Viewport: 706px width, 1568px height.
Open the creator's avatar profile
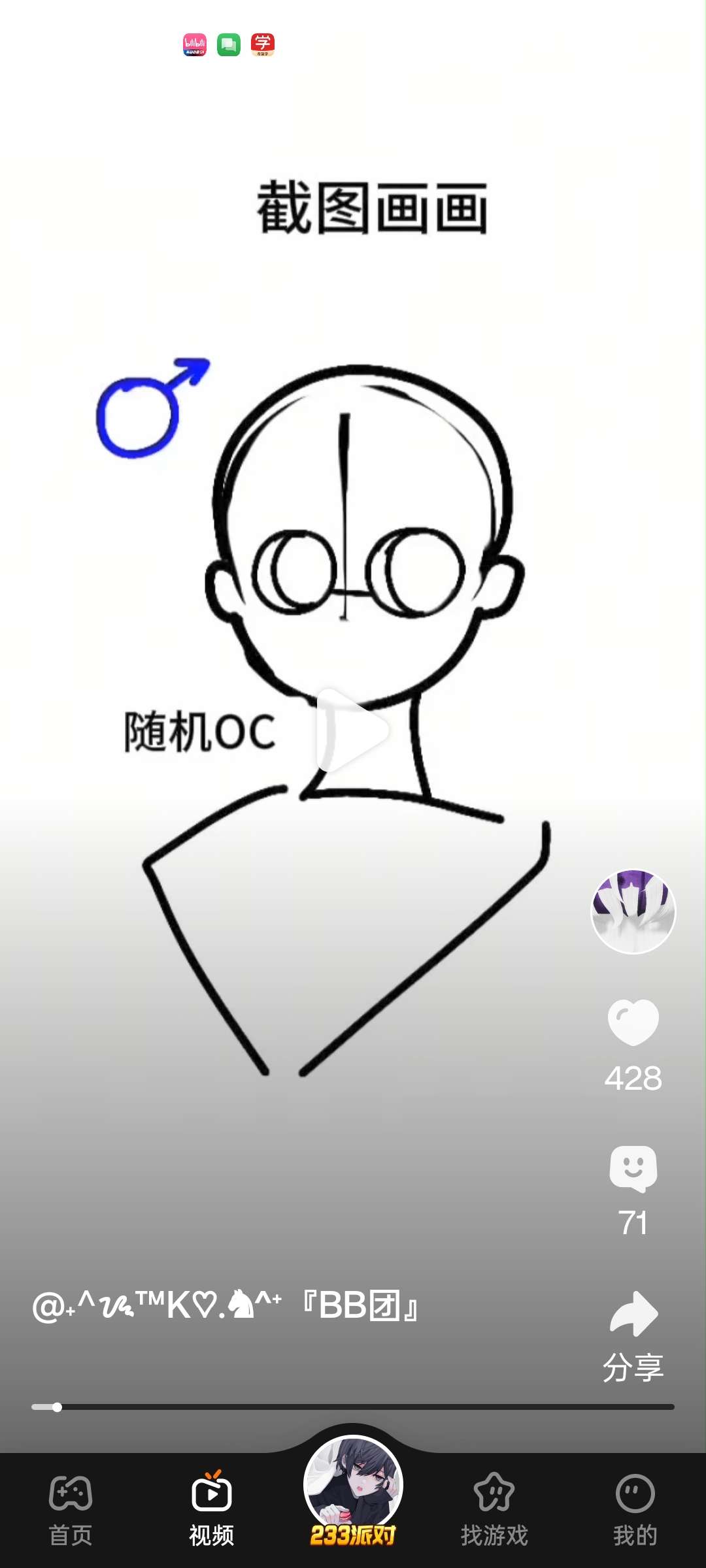point(633,911)
